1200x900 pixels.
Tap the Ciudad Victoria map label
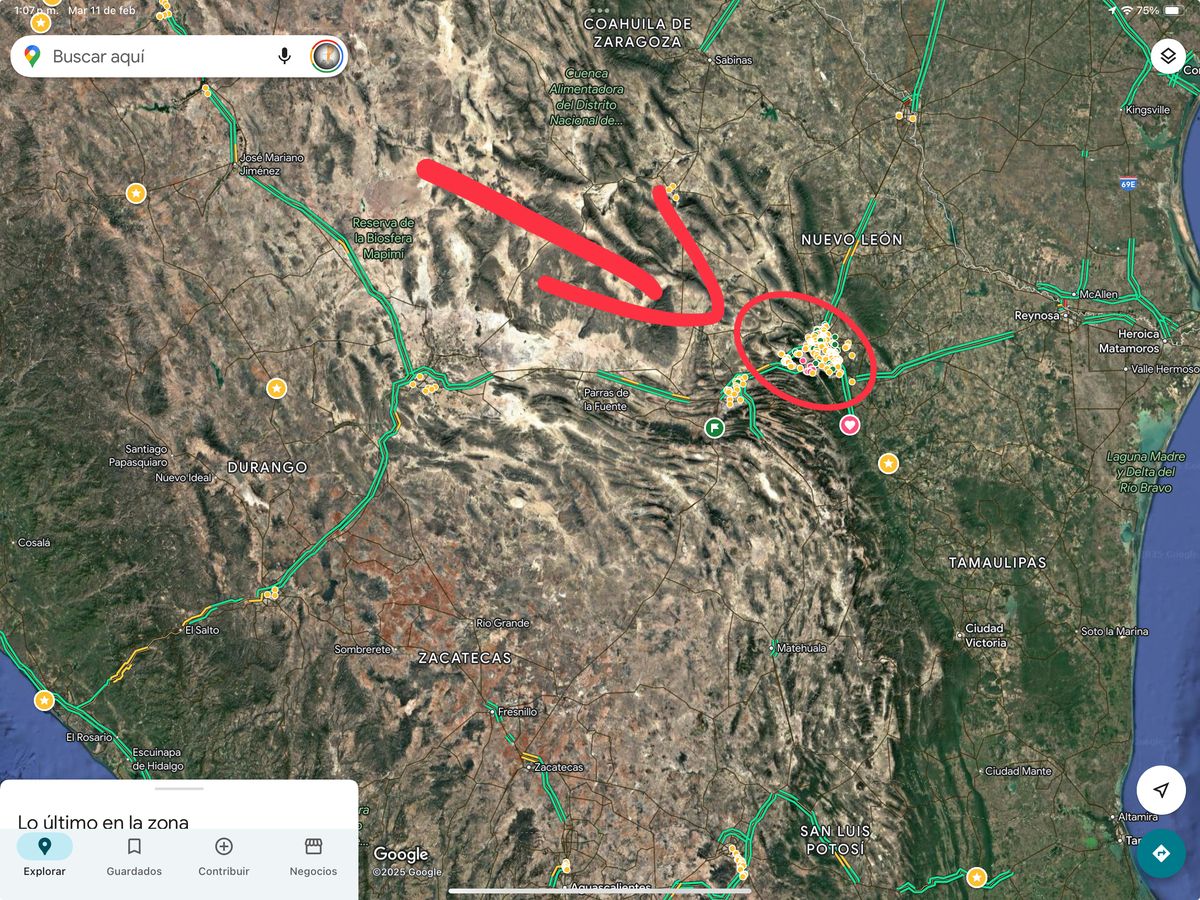(985, 635)
